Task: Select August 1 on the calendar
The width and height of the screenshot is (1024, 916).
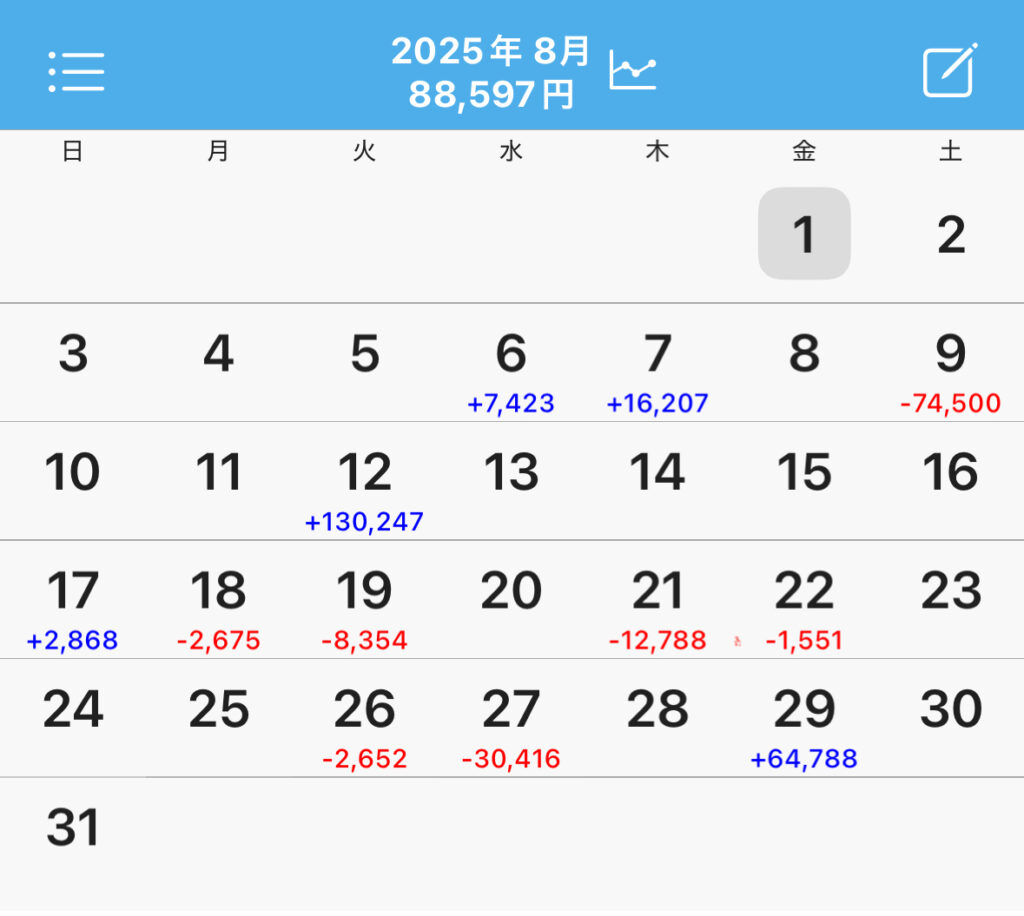Action: point(804,234)
